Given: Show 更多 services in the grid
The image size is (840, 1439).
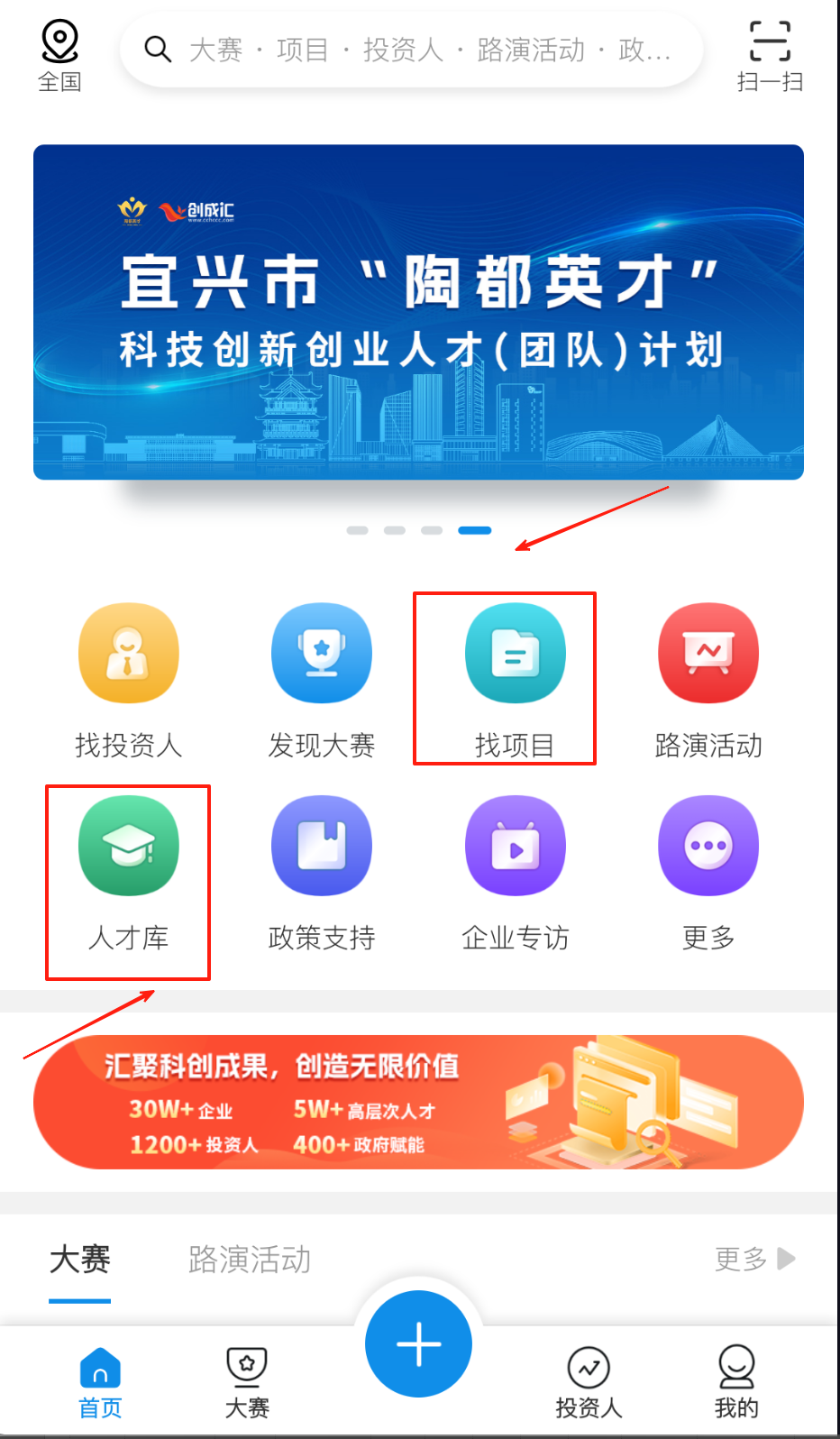Looking at the screenshot, I should (708, 872).
